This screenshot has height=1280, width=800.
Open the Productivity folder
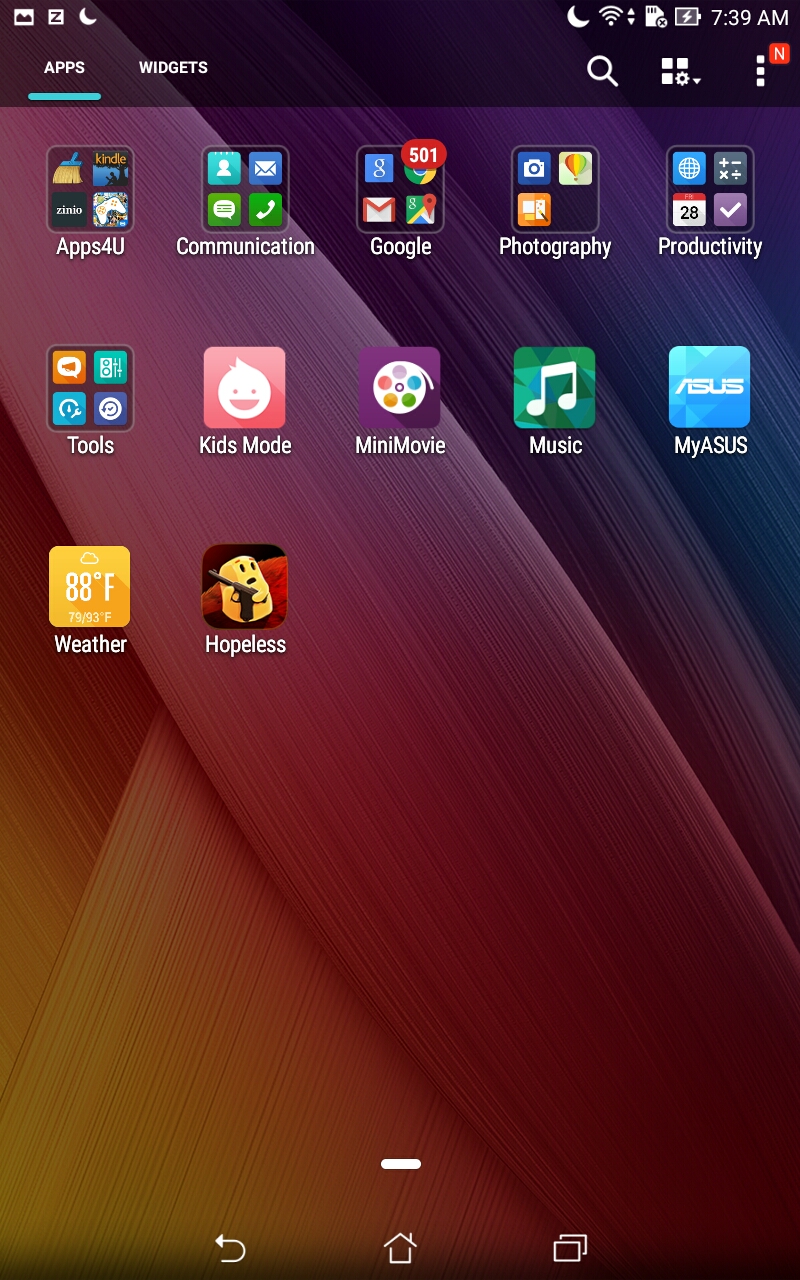point(710,190)
